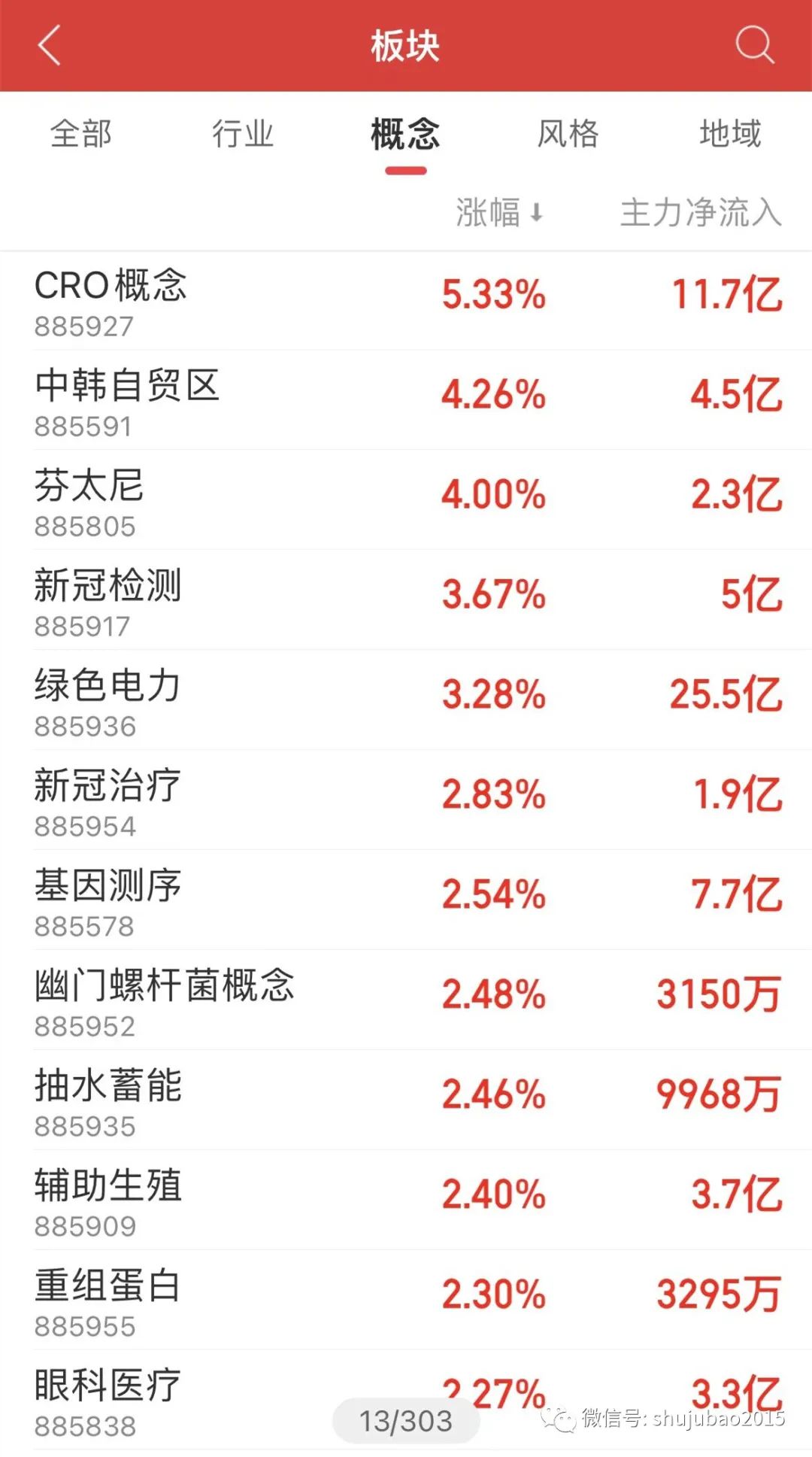812x1457 pixels.
Task: Open the search magnifier icon
Action: click(754, 45)
